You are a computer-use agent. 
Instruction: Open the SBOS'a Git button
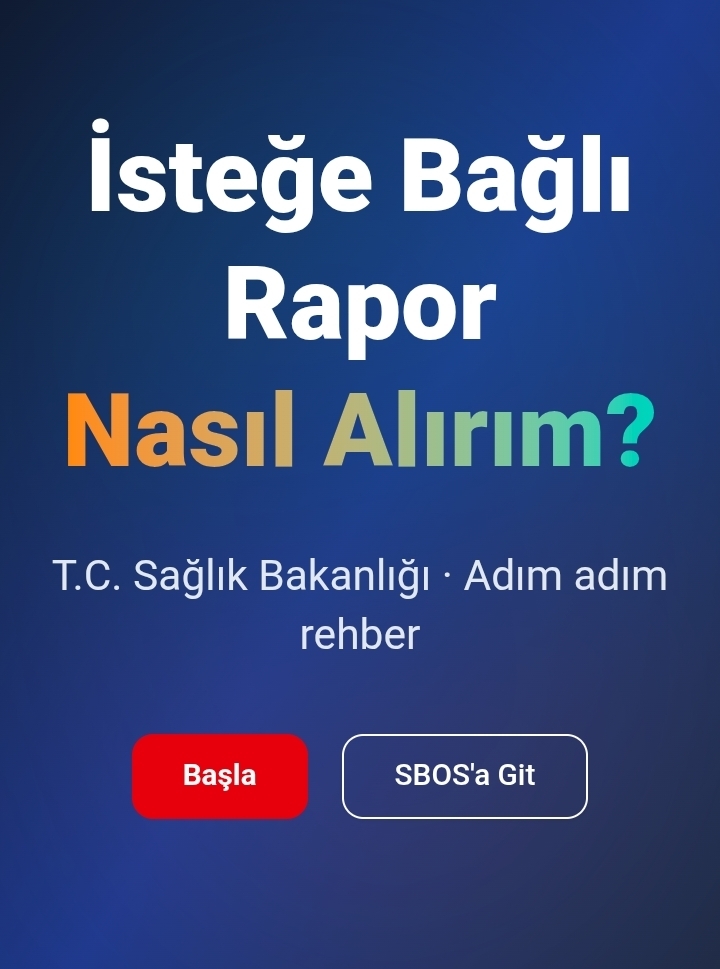[464, 776]
